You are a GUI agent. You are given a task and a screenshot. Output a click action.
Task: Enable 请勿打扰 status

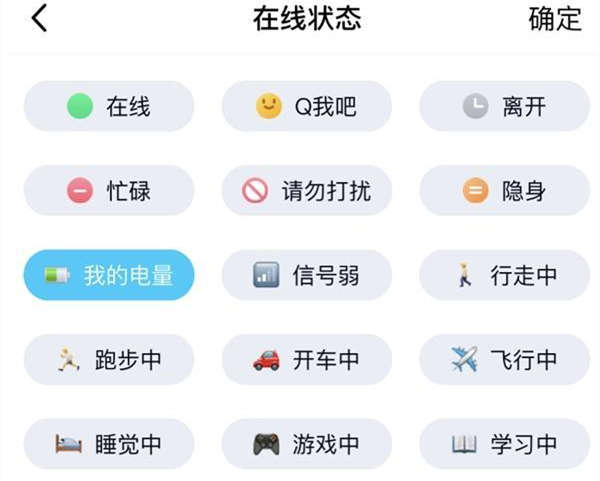pos(306,190)
